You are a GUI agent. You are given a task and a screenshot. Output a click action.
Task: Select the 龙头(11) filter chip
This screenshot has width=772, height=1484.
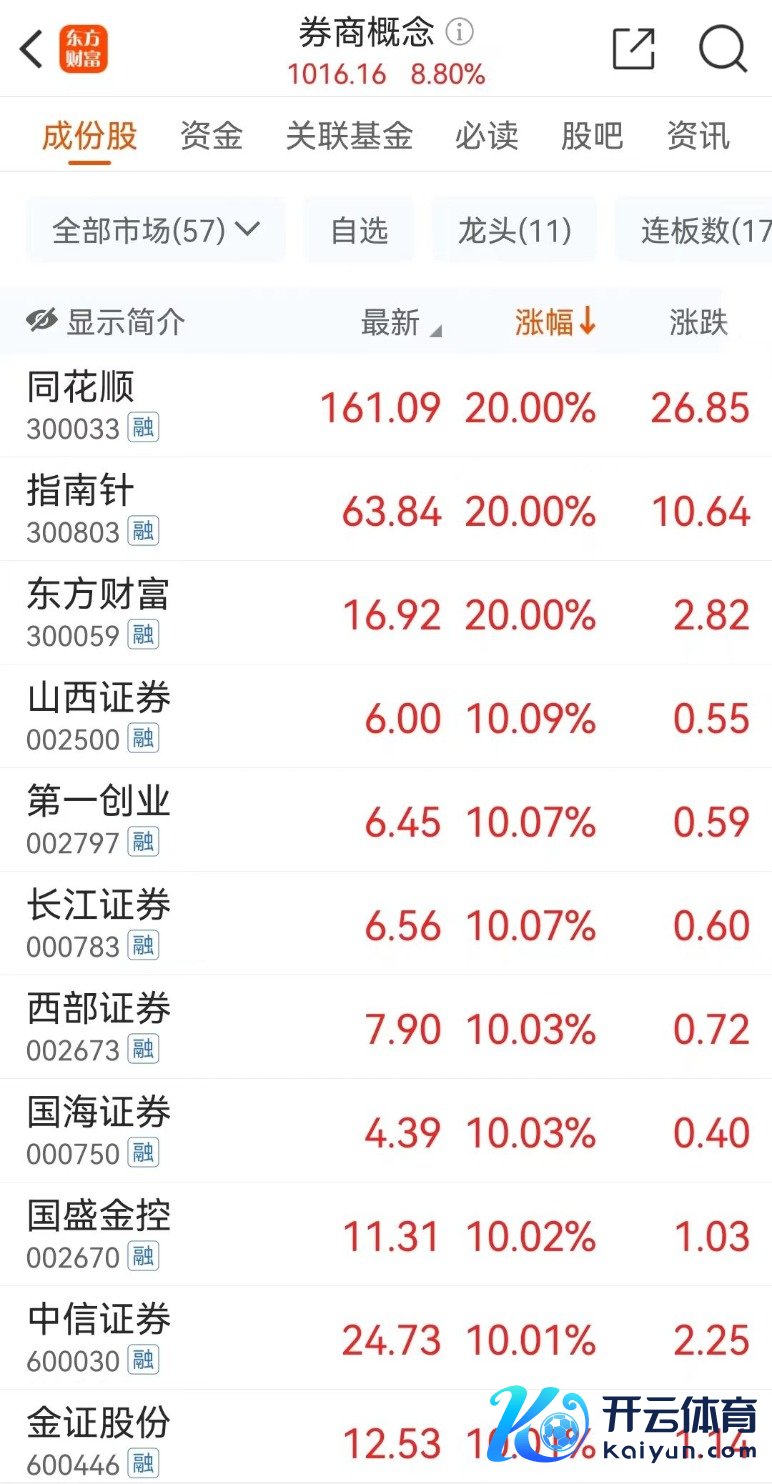click(x=514, y=231)
